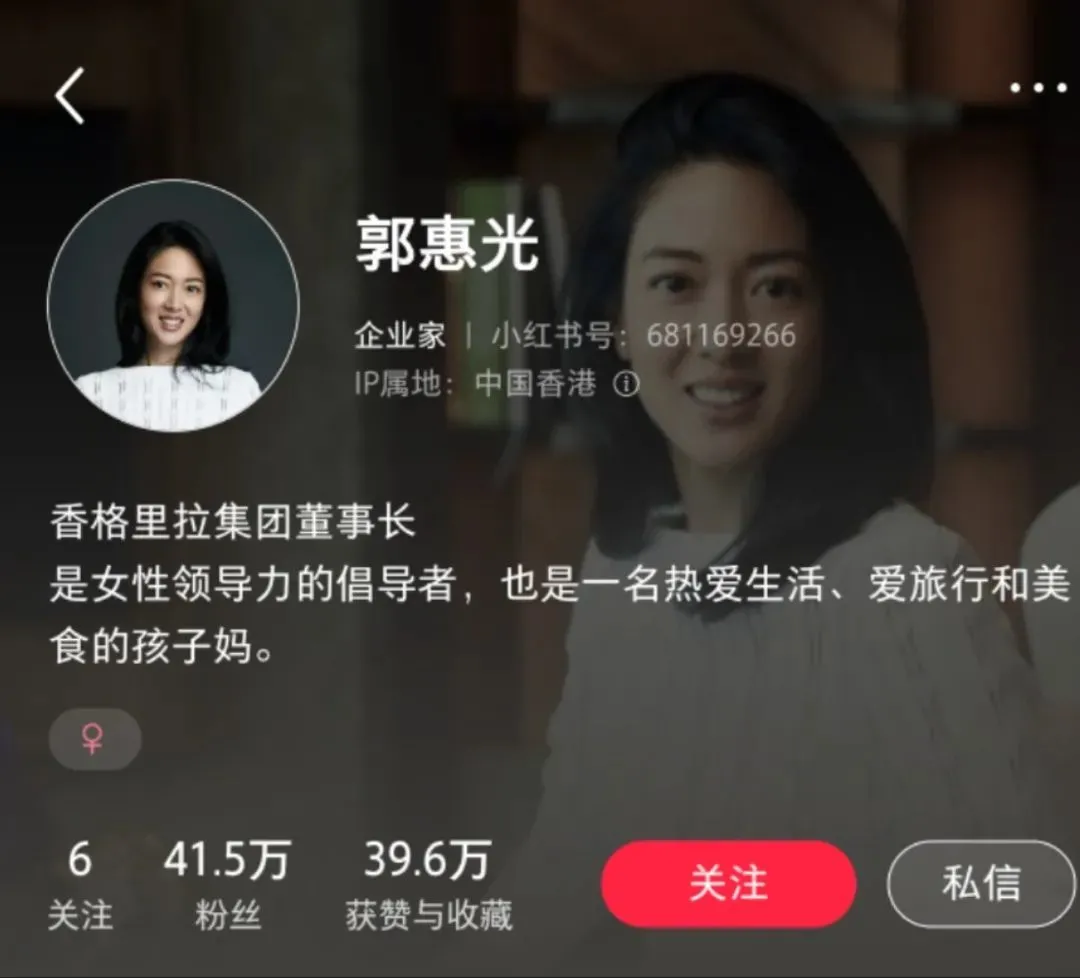This screenshot has width=1080, height=978.
Task: View 郭惠光's profile avatar
Action: pyautogui.click(x=173, y=306)
